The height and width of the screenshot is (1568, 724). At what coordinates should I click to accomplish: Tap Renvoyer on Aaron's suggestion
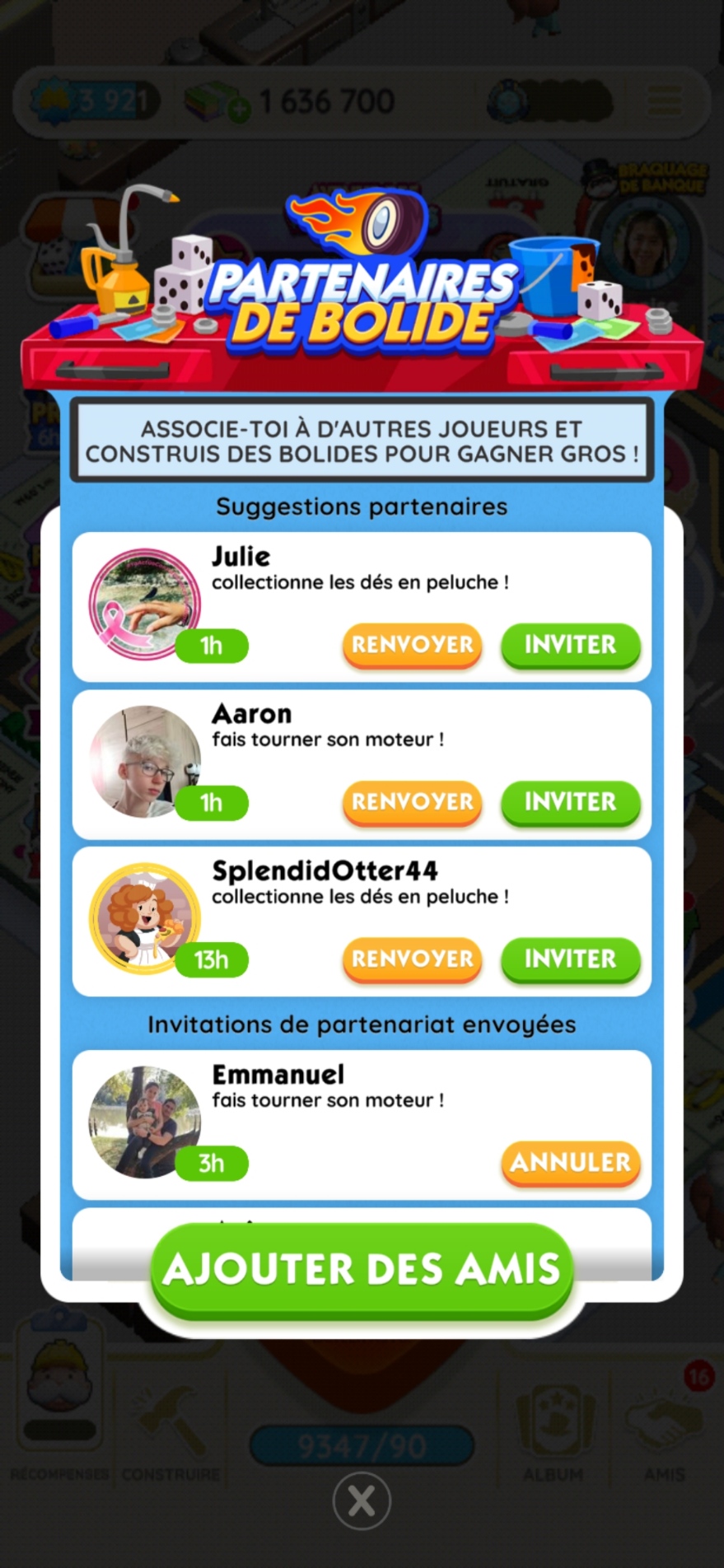click(412, 802)
